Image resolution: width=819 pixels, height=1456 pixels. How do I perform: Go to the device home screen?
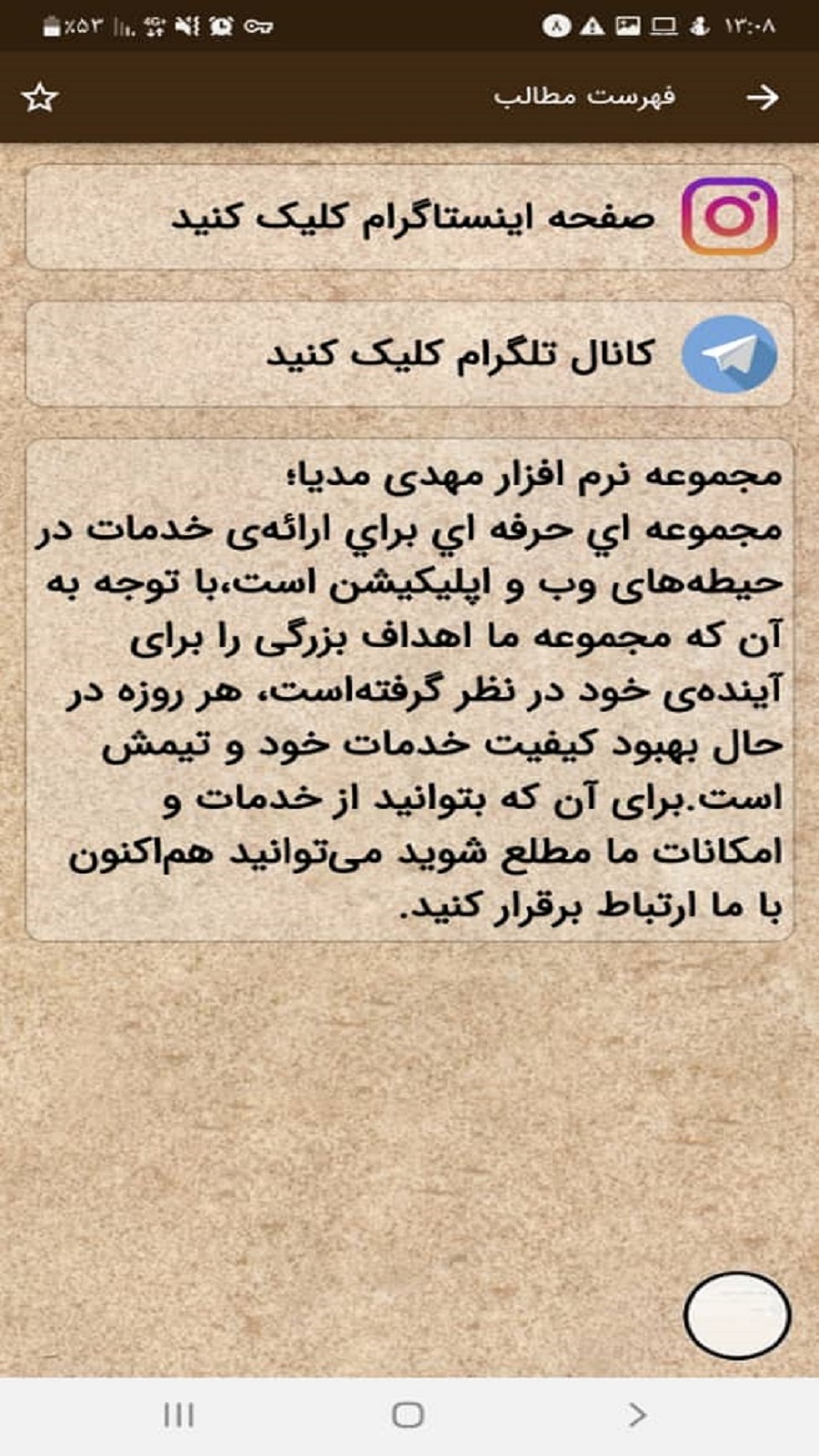point(408,1414)
